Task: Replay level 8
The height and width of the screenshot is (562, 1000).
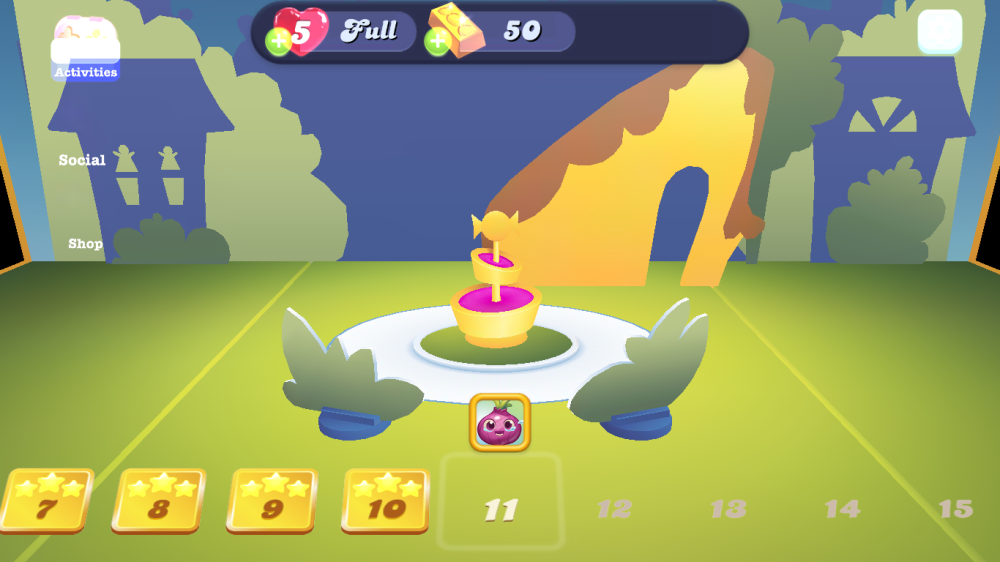Action: click(159, 500)
